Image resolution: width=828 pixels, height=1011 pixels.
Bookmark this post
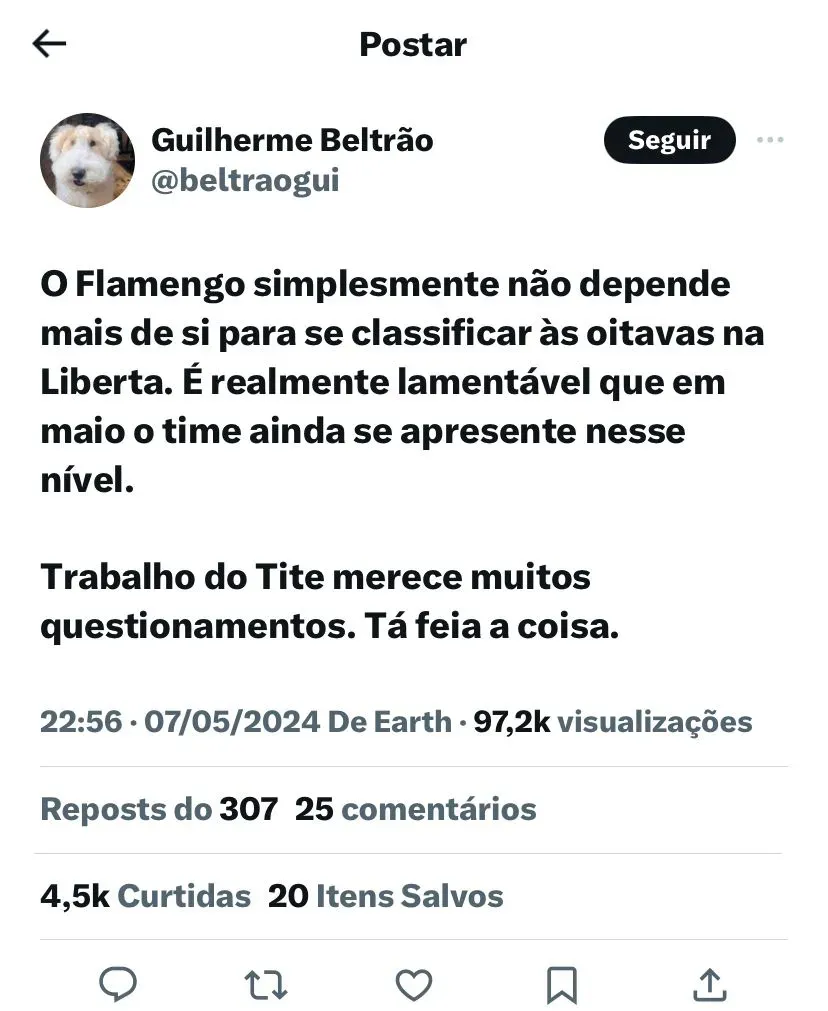click(x=562, y=985)
